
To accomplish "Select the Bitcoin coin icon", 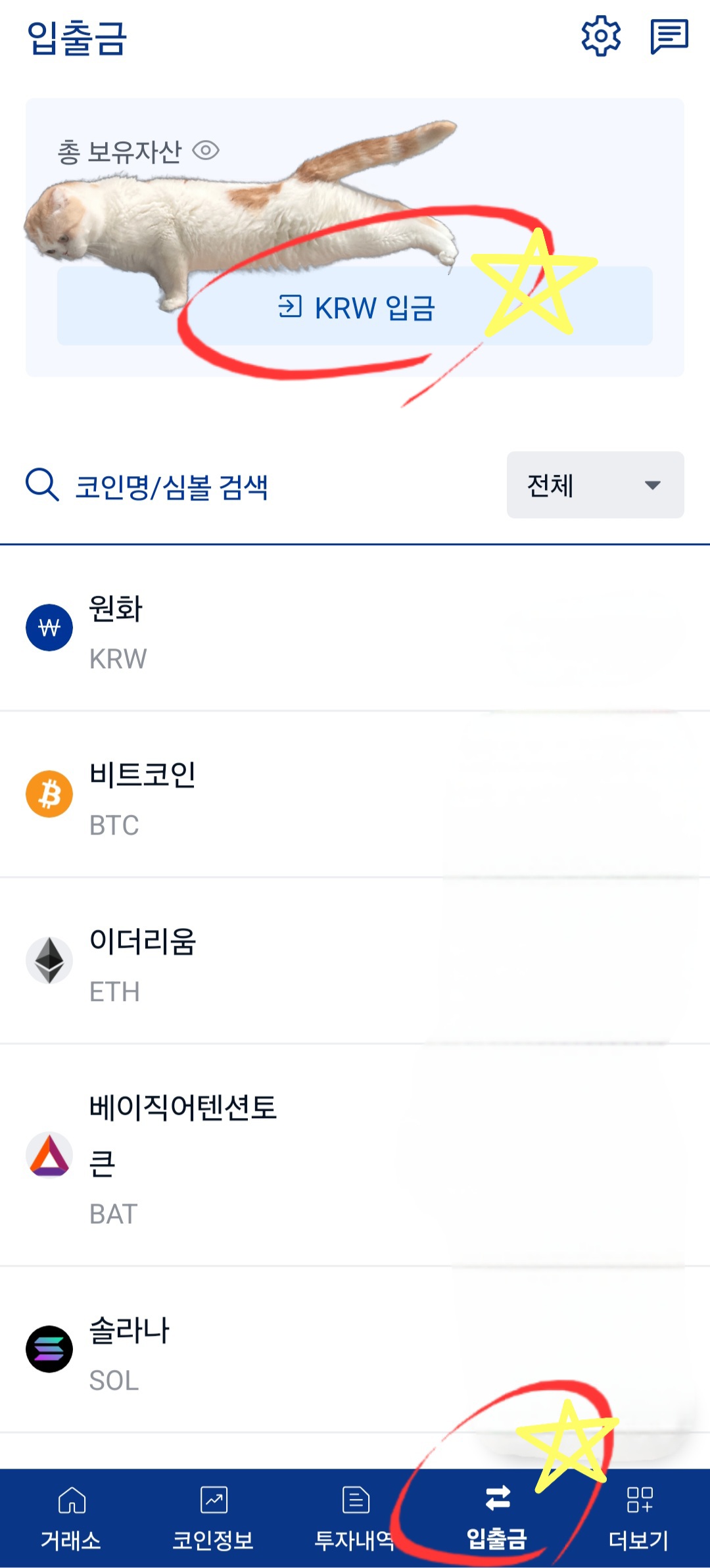I will click(49, 794).
